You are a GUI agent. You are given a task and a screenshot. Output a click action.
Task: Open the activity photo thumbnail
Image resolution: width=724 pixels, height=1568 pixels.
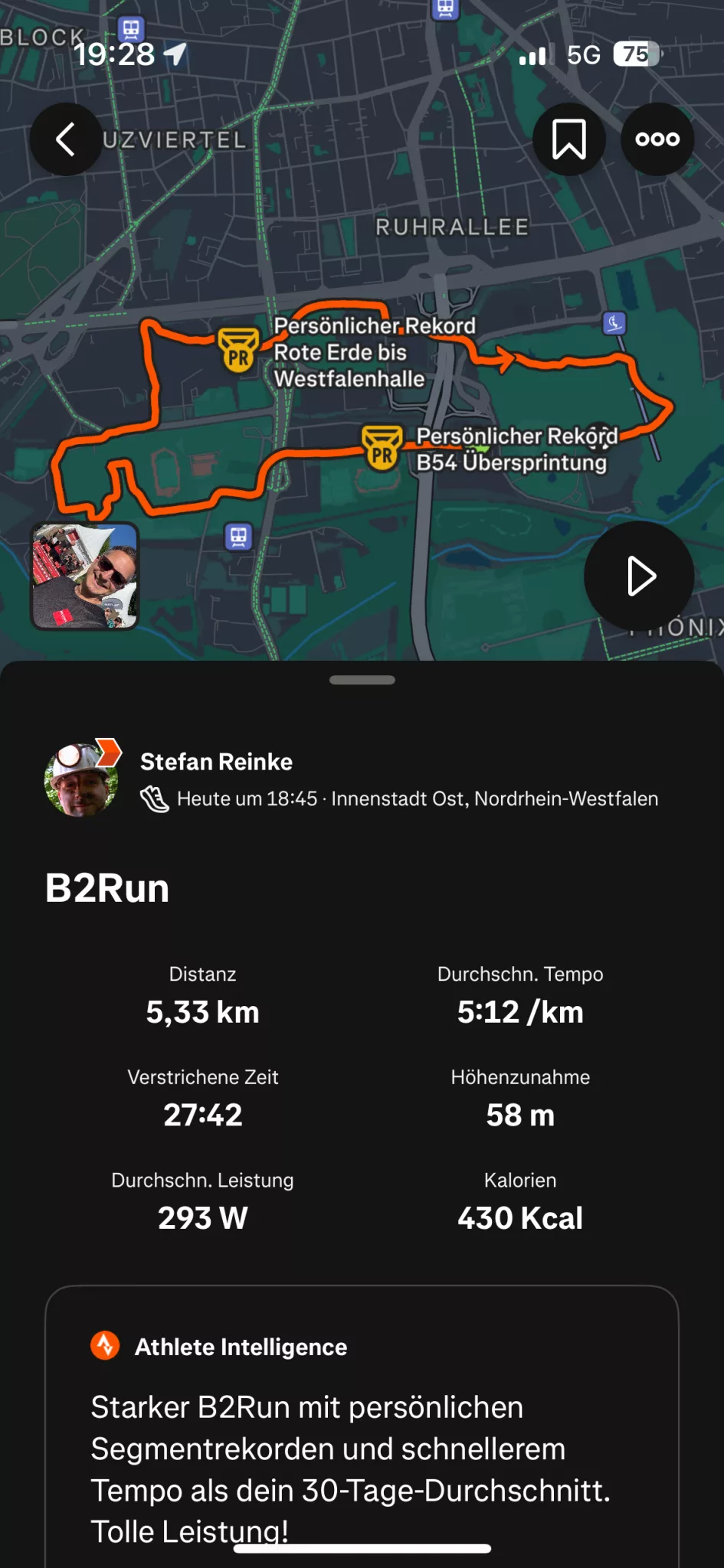85,577
